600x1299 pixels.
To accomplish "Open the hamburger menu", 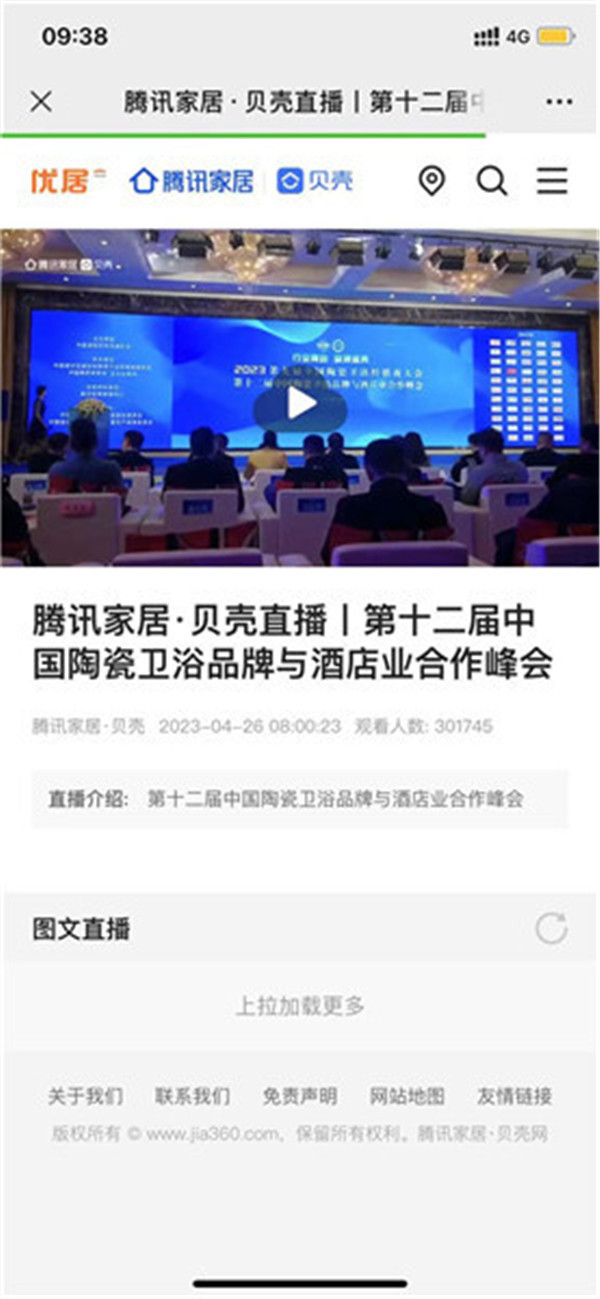I will pos(551,181).
